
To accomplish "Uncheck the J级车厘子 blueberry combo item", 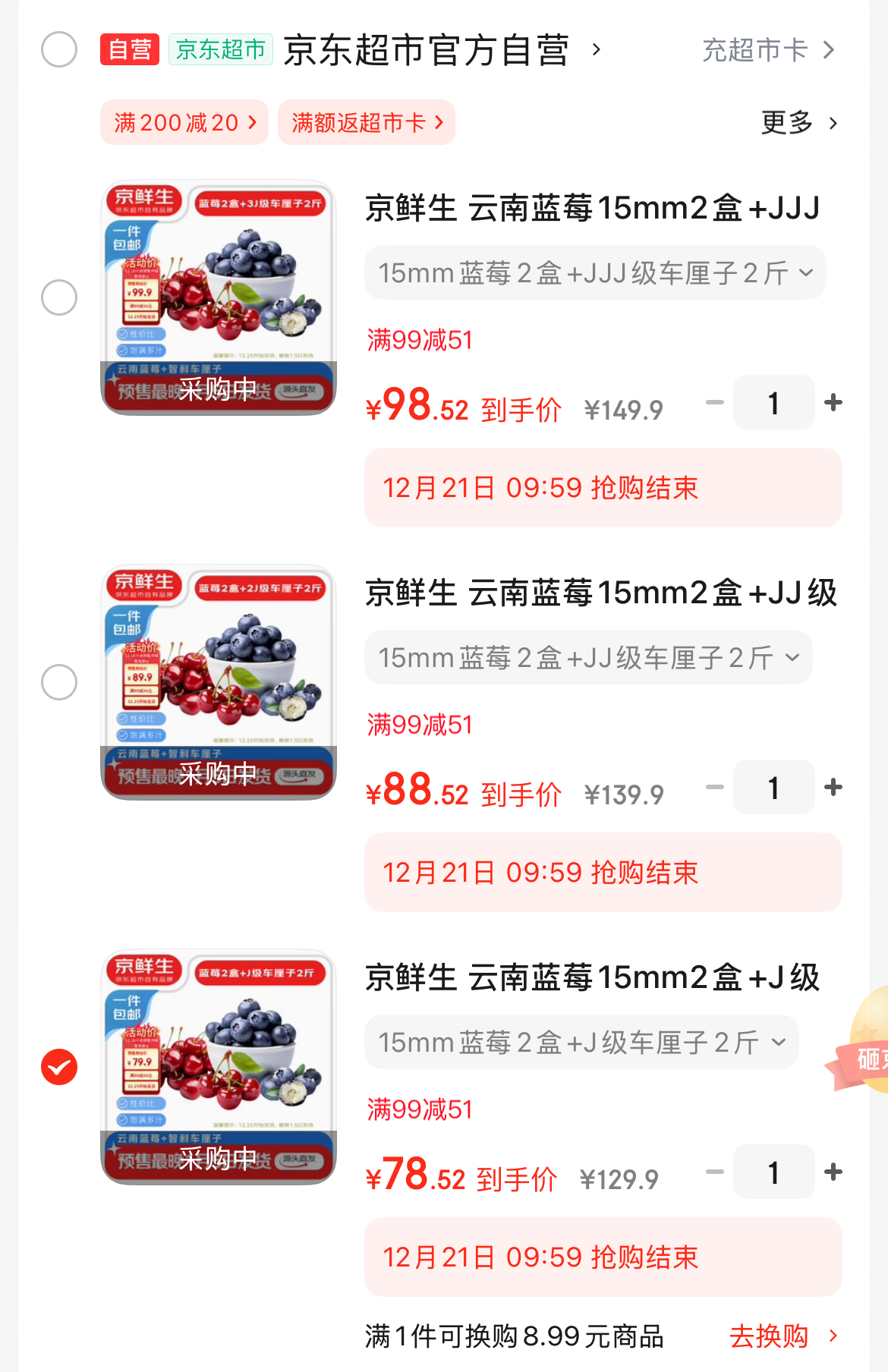I will pos(59,1067).
